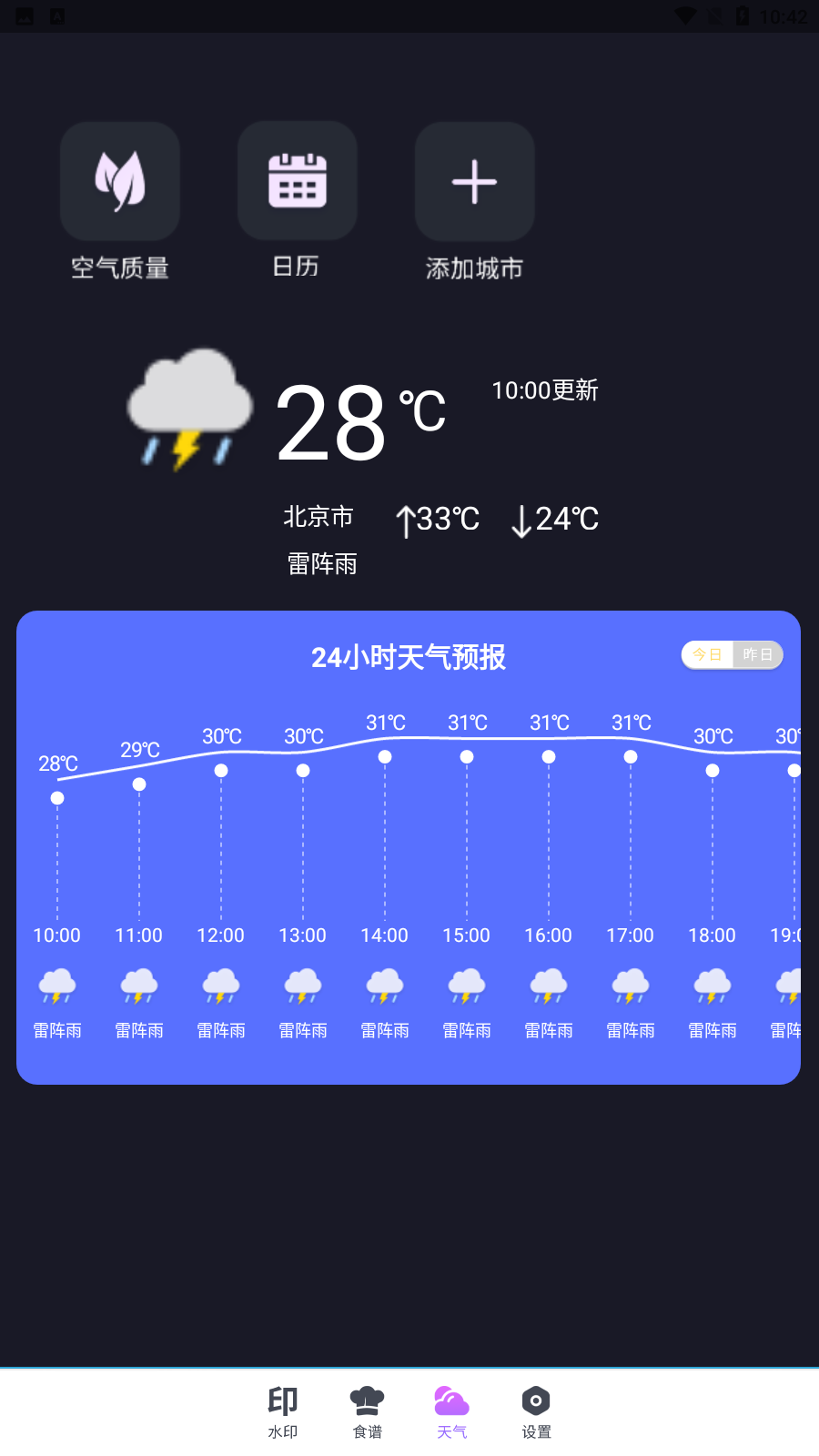Select the 今日 today option
Screen dimensions: 819x1456
point(706,654)
